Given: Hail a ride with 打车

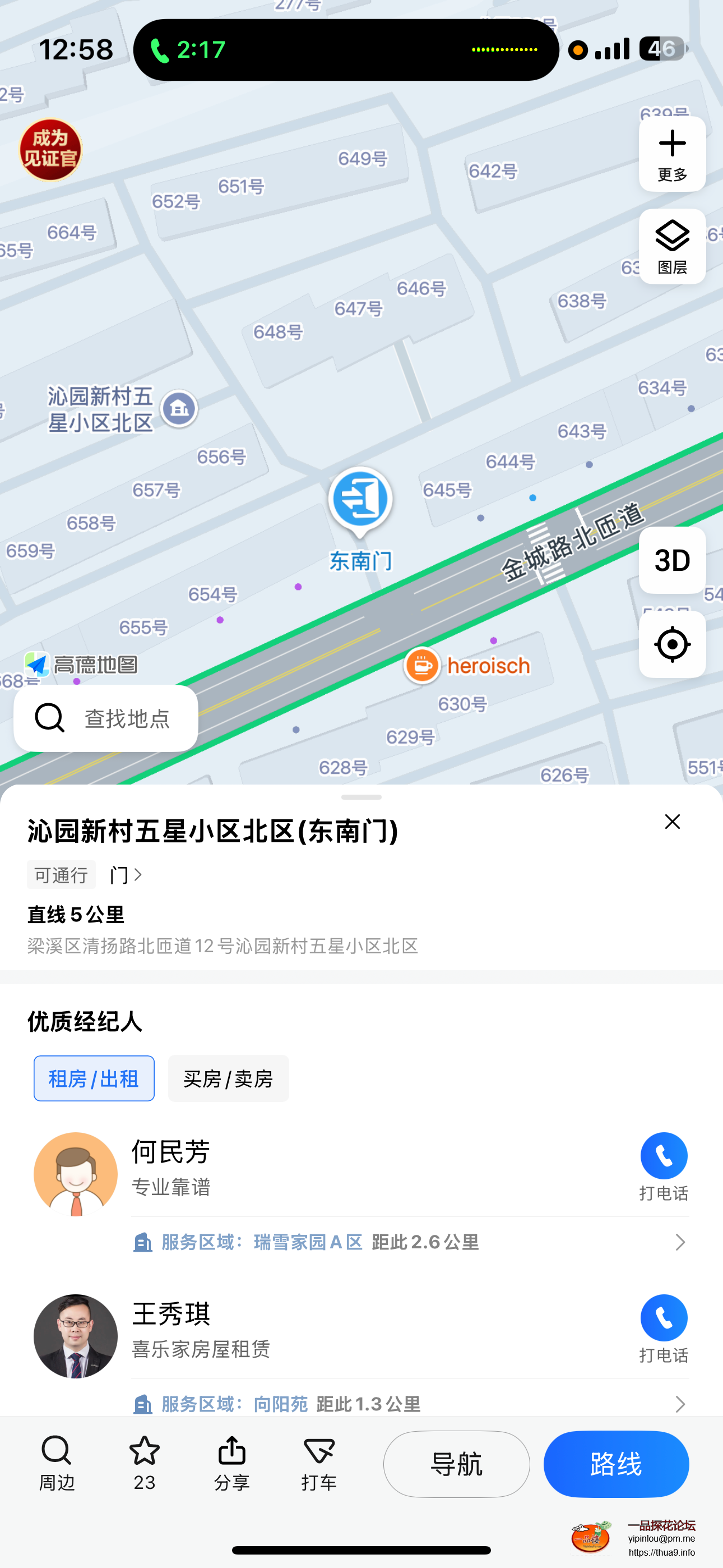Looking at the screenshot, I should (319, 1463).
